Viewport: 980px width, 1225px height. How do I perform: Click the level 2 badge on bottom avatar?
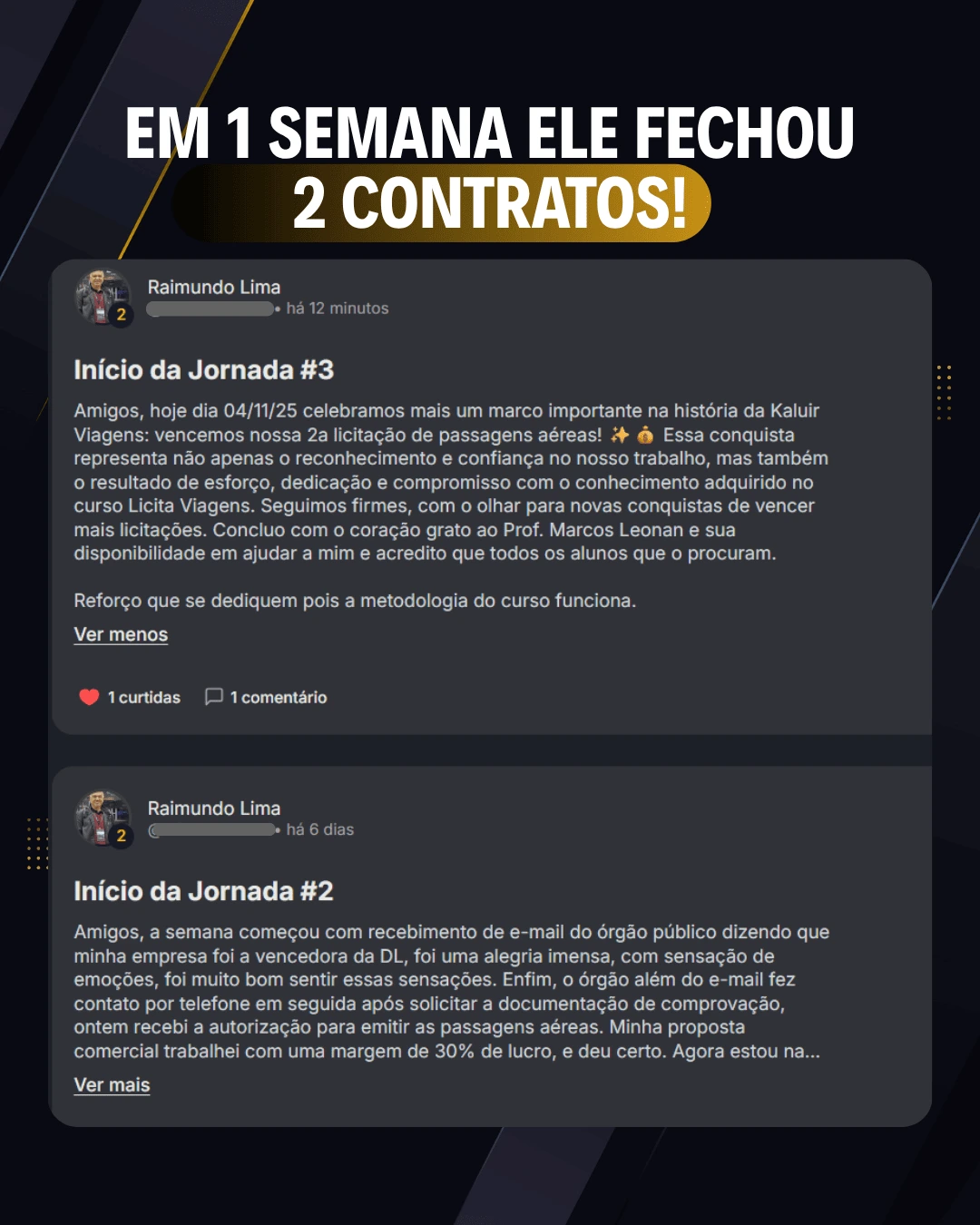[x=121, y=836]
